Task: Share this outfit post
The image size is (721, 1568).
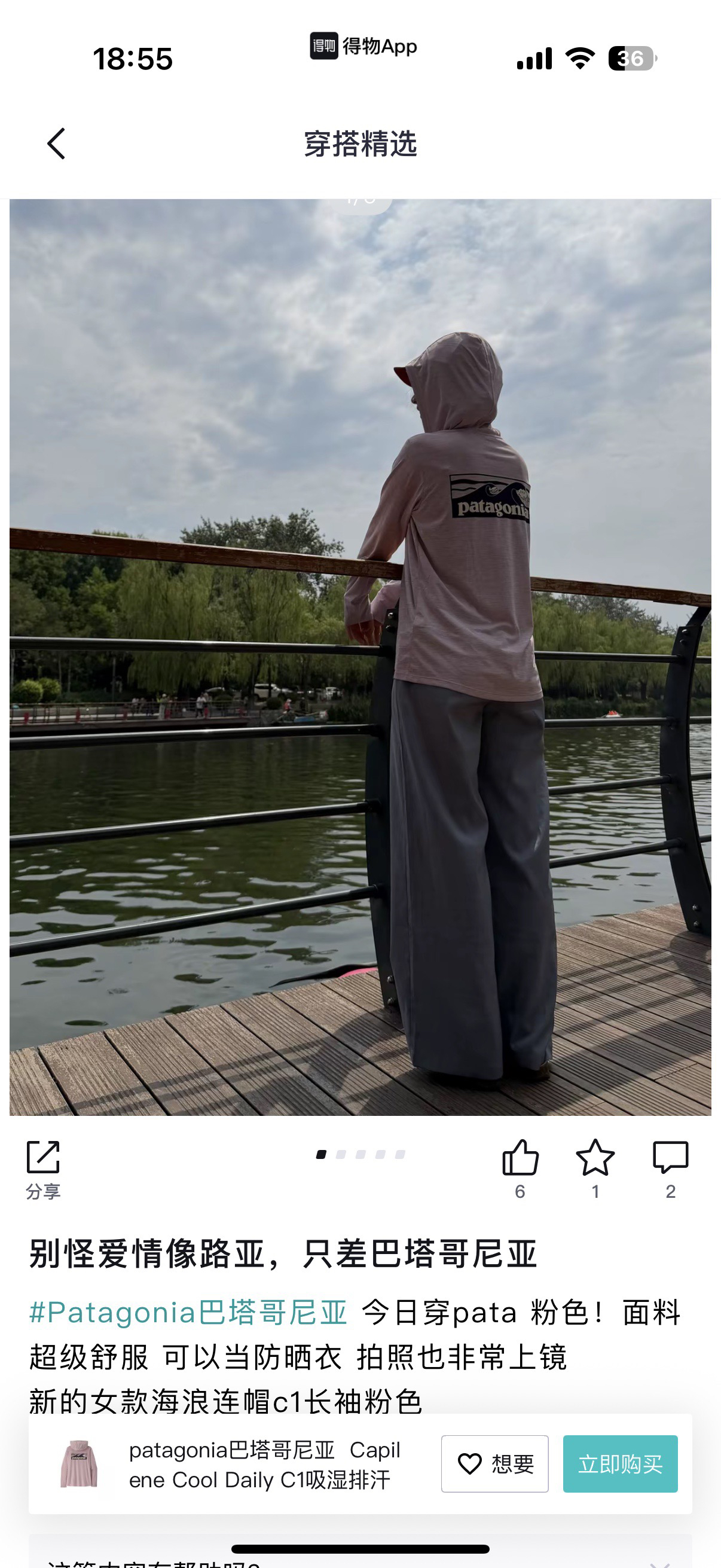Action: 43,1169
